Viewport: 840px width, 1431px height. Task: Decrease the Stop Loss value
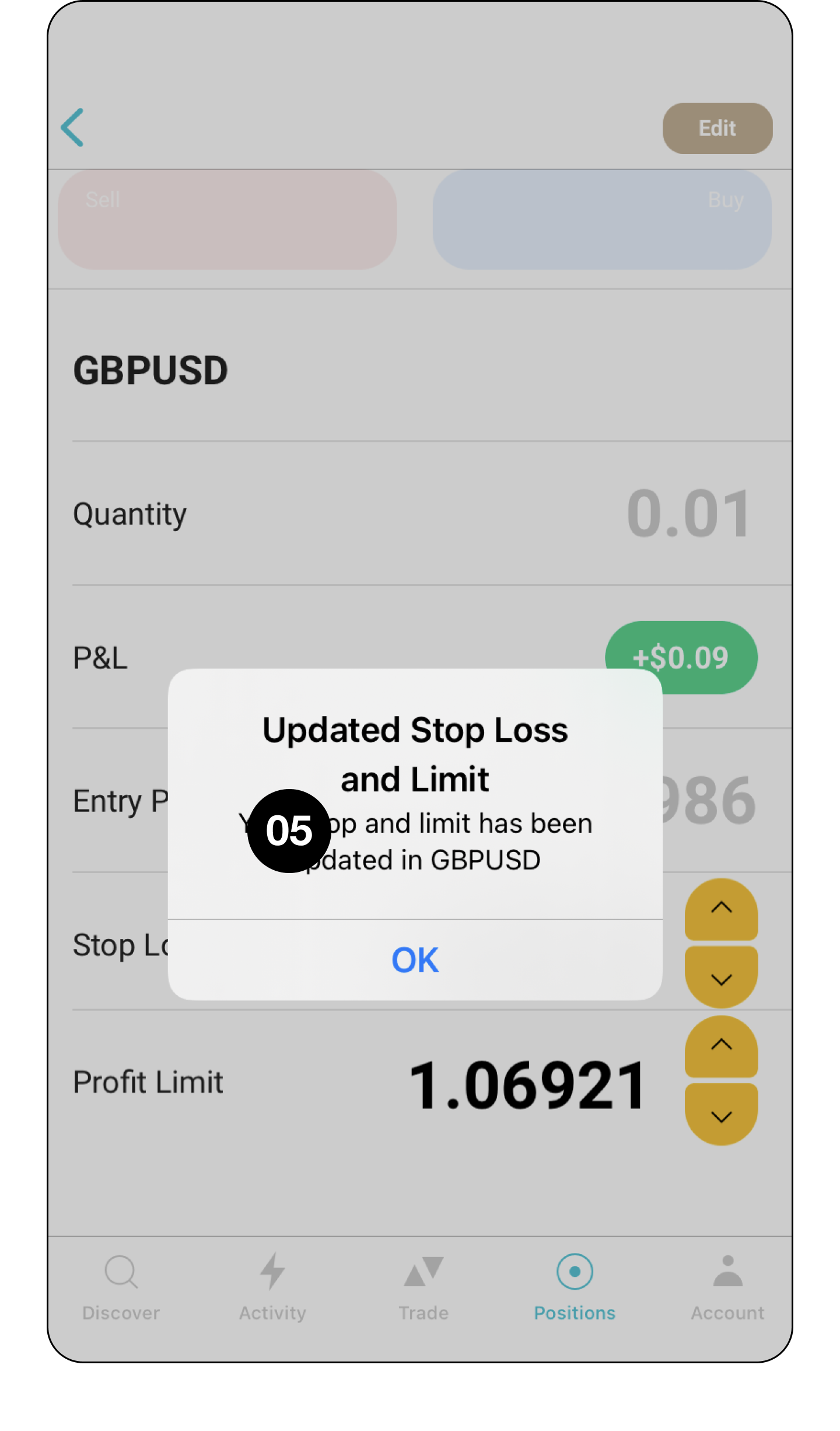click(721, 978)
